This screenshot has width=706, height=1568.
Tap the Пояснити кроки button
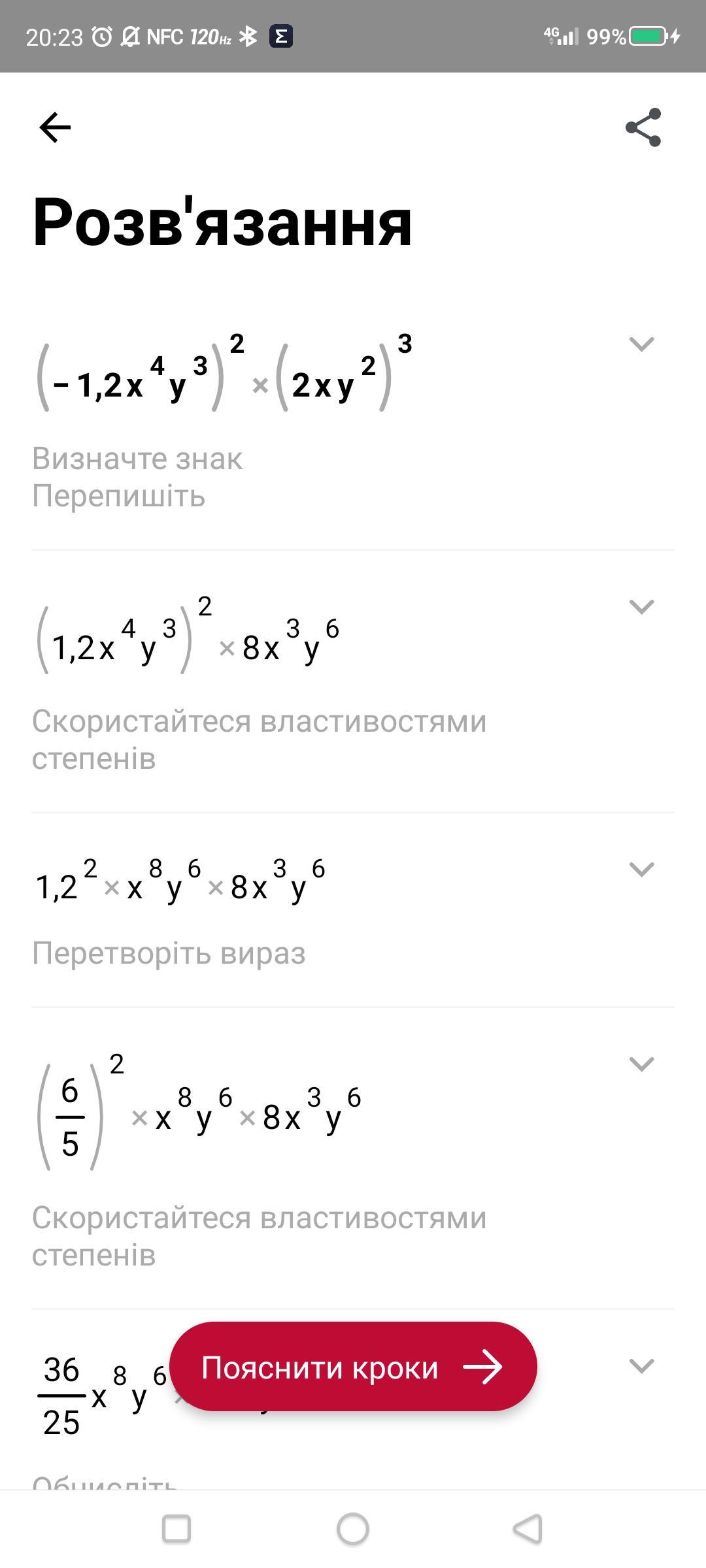(x=353, y=1367)
